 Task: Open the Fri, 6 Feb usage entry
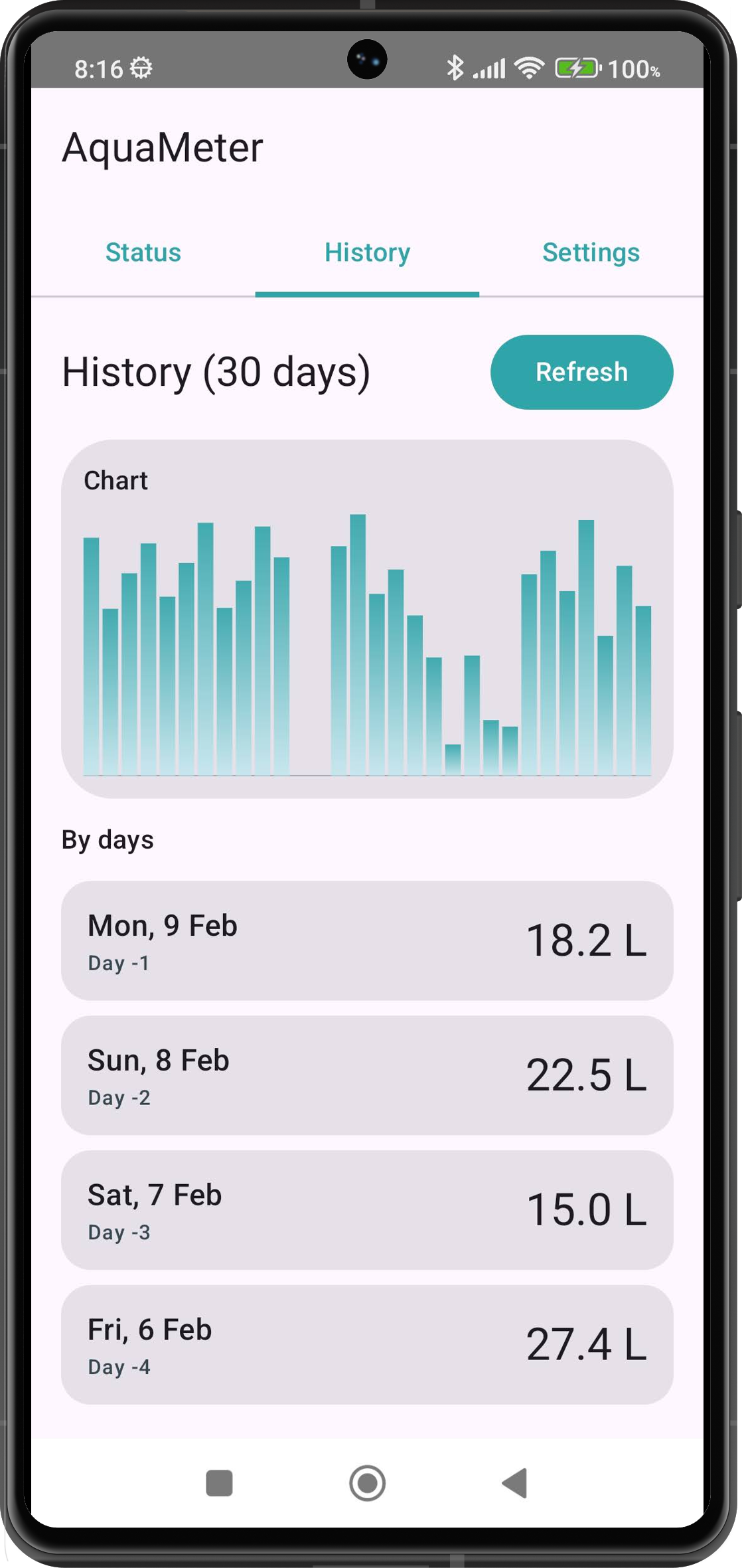tap(369, 1346)
